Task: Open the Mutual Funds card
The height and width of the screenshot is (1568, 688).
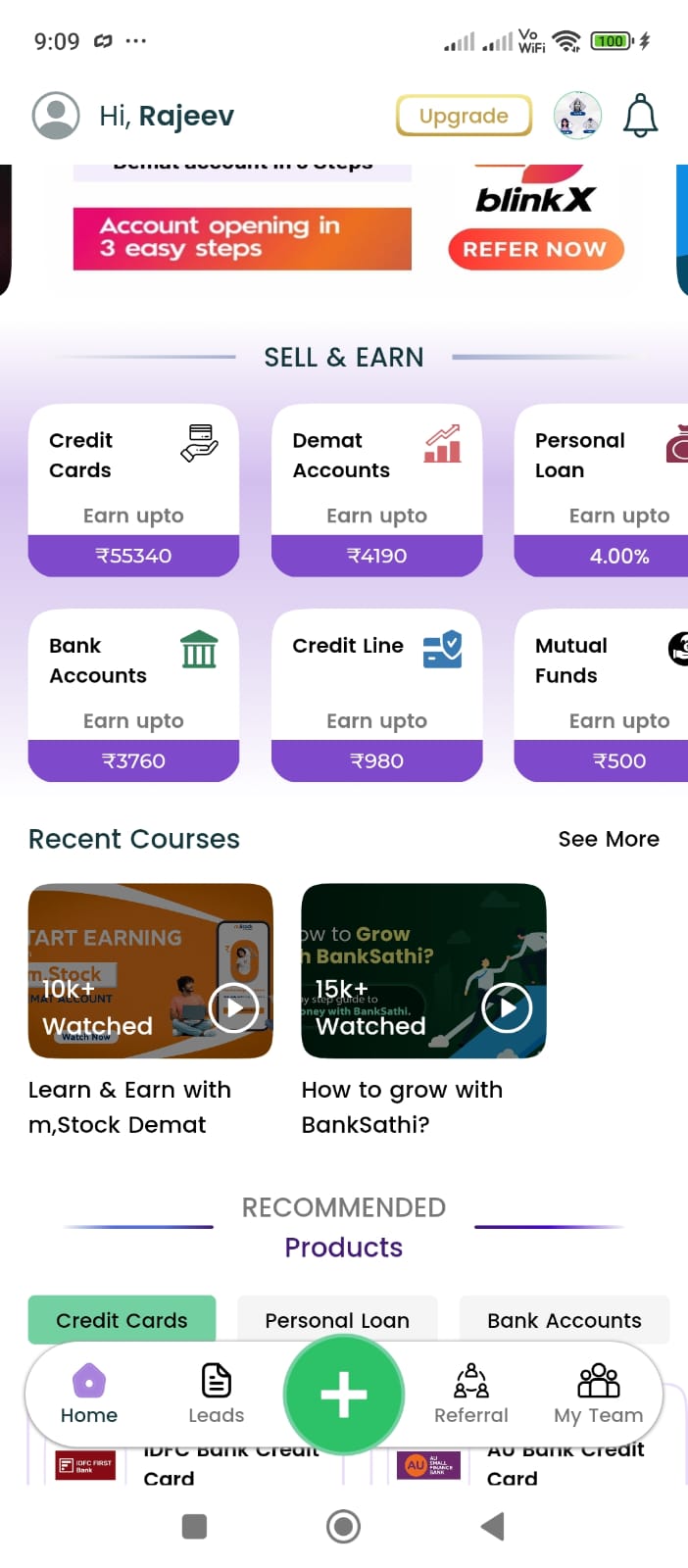Action: [x=602, y=695]
